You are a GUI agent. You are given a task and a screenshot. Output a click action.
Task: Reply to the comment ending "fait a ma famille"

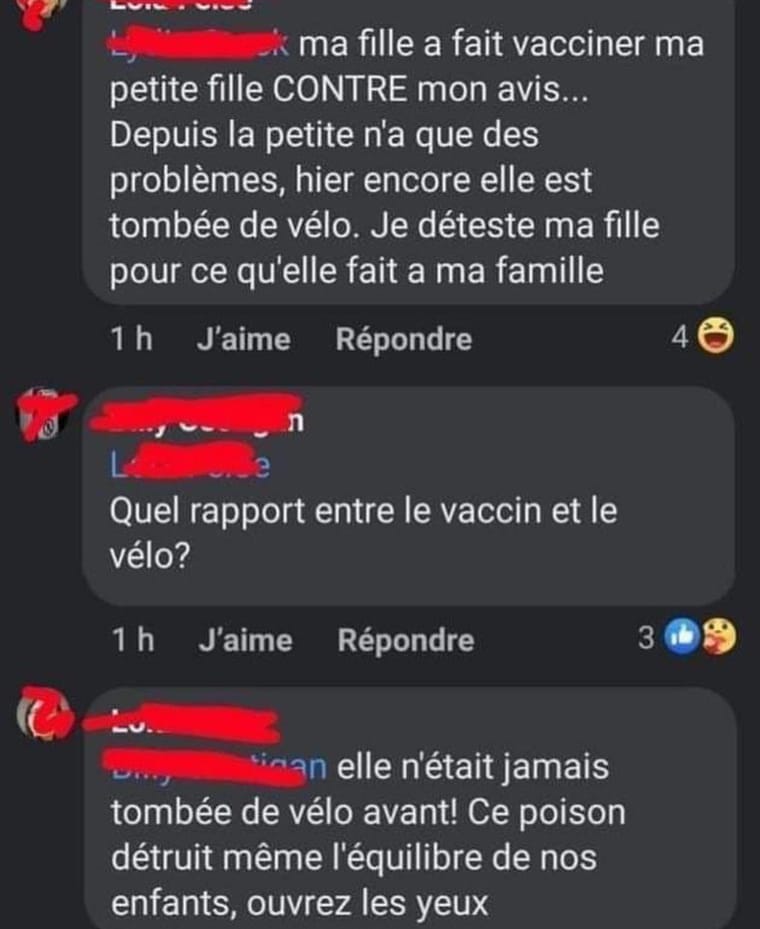coord(403,340)
